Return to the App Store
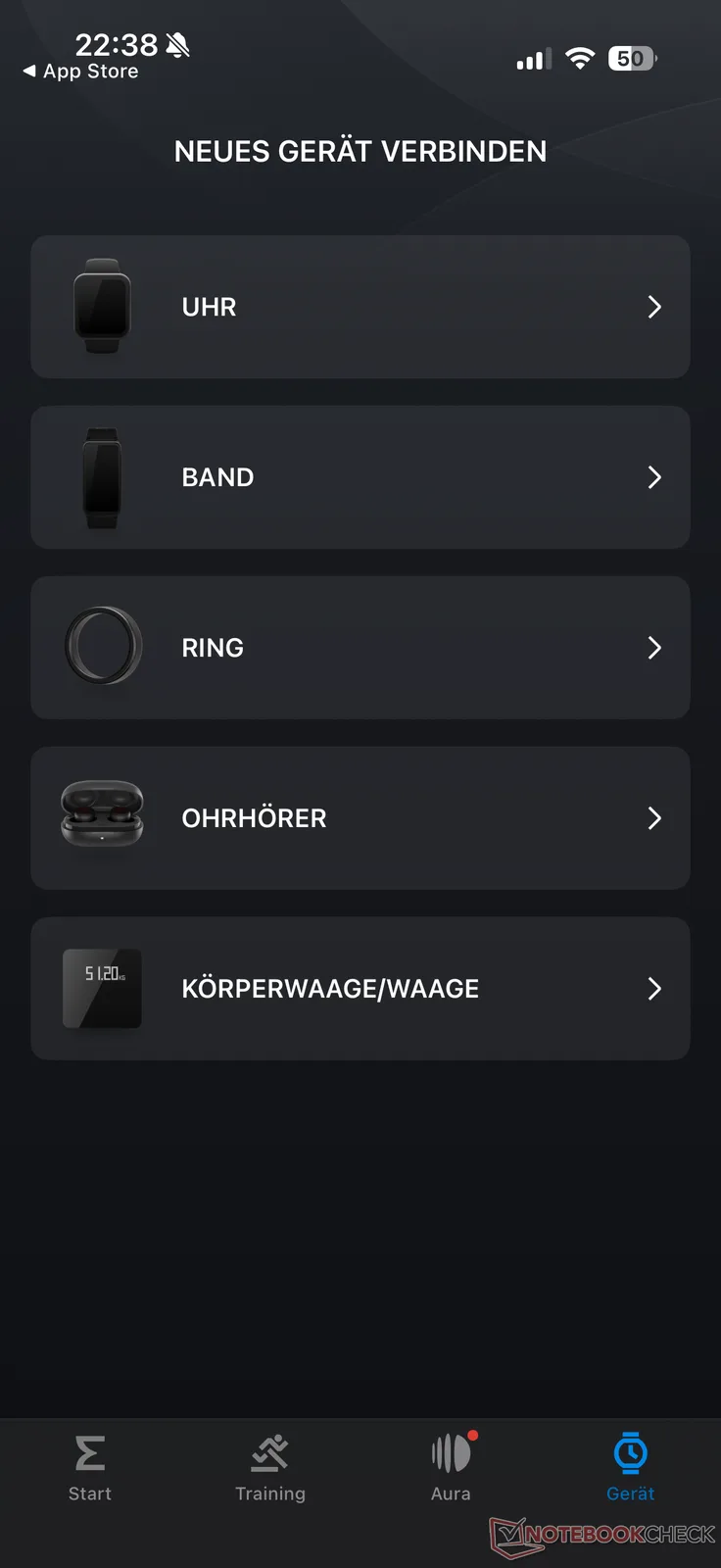Screen dimensions: 721x1568 click(81, 72)
